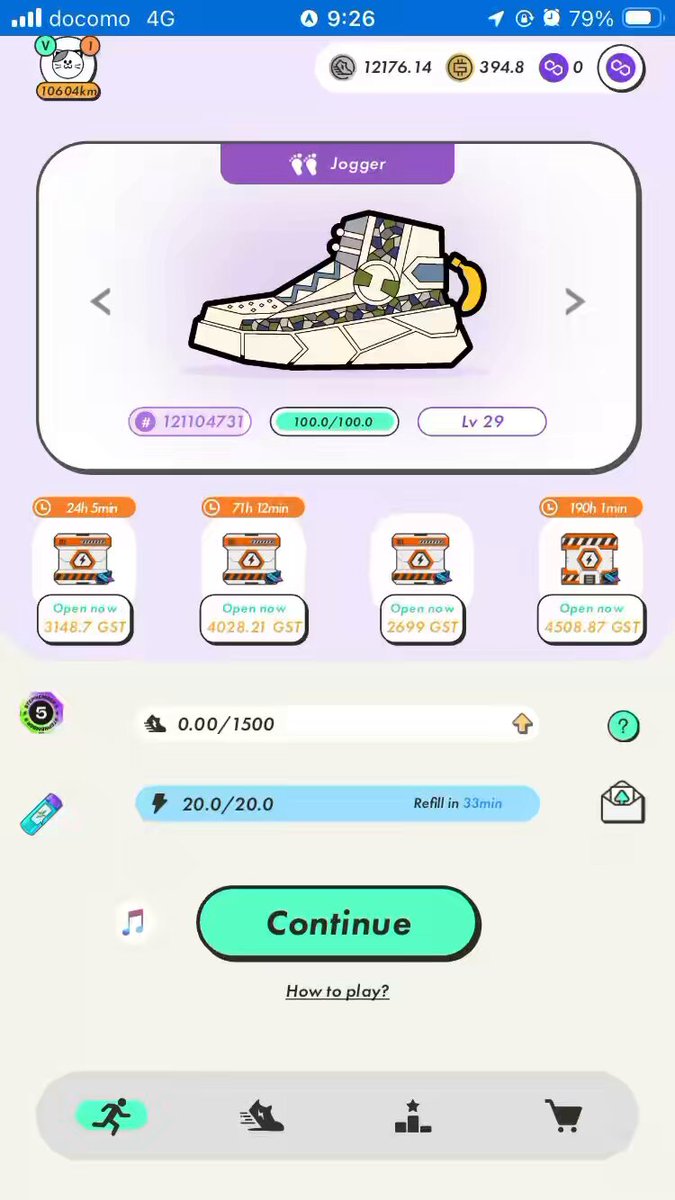This screenshot has width=675, height=1200.
Task: Open the green question mark help
Action: (623, 726)
